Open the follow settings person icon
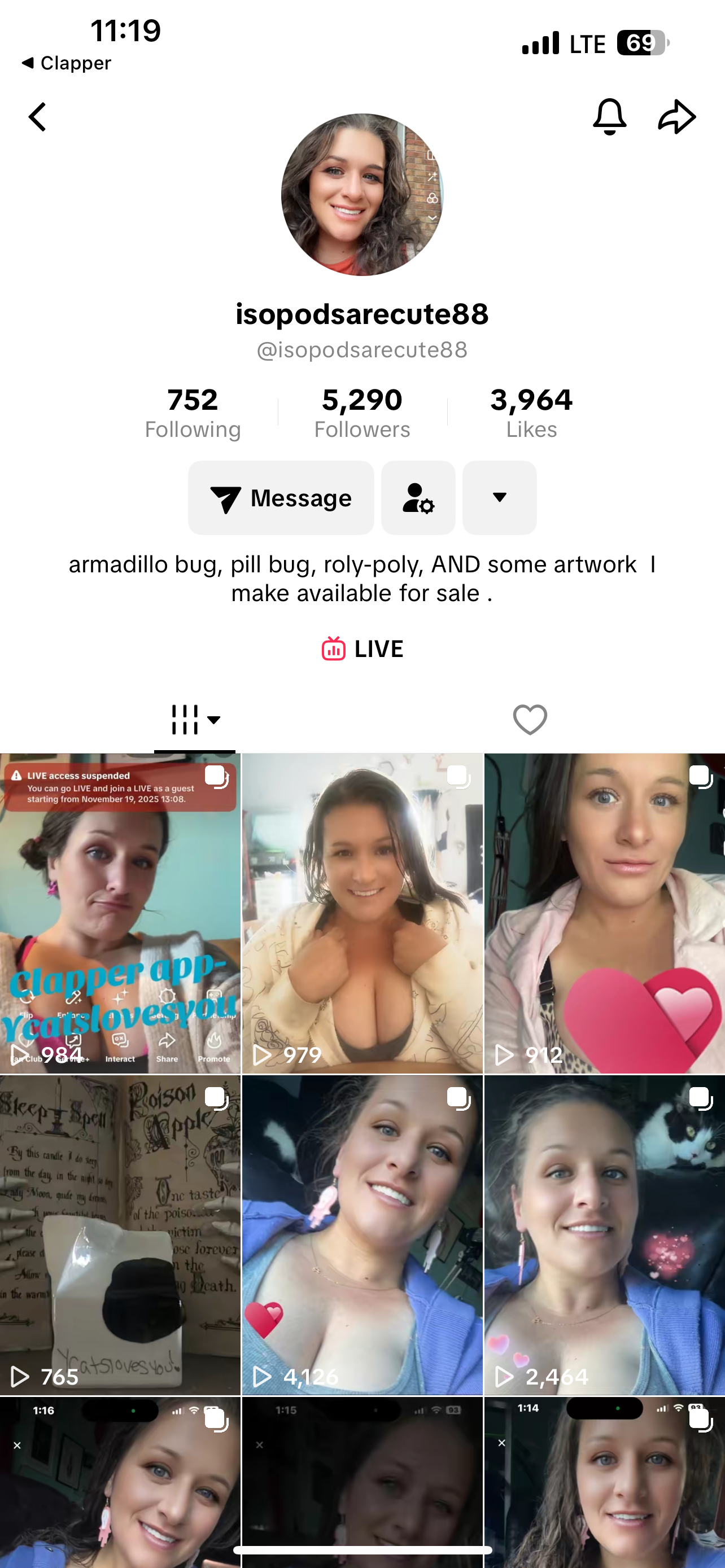The width and height of the screenshot is (725, 1568). (x=418, y=498)
